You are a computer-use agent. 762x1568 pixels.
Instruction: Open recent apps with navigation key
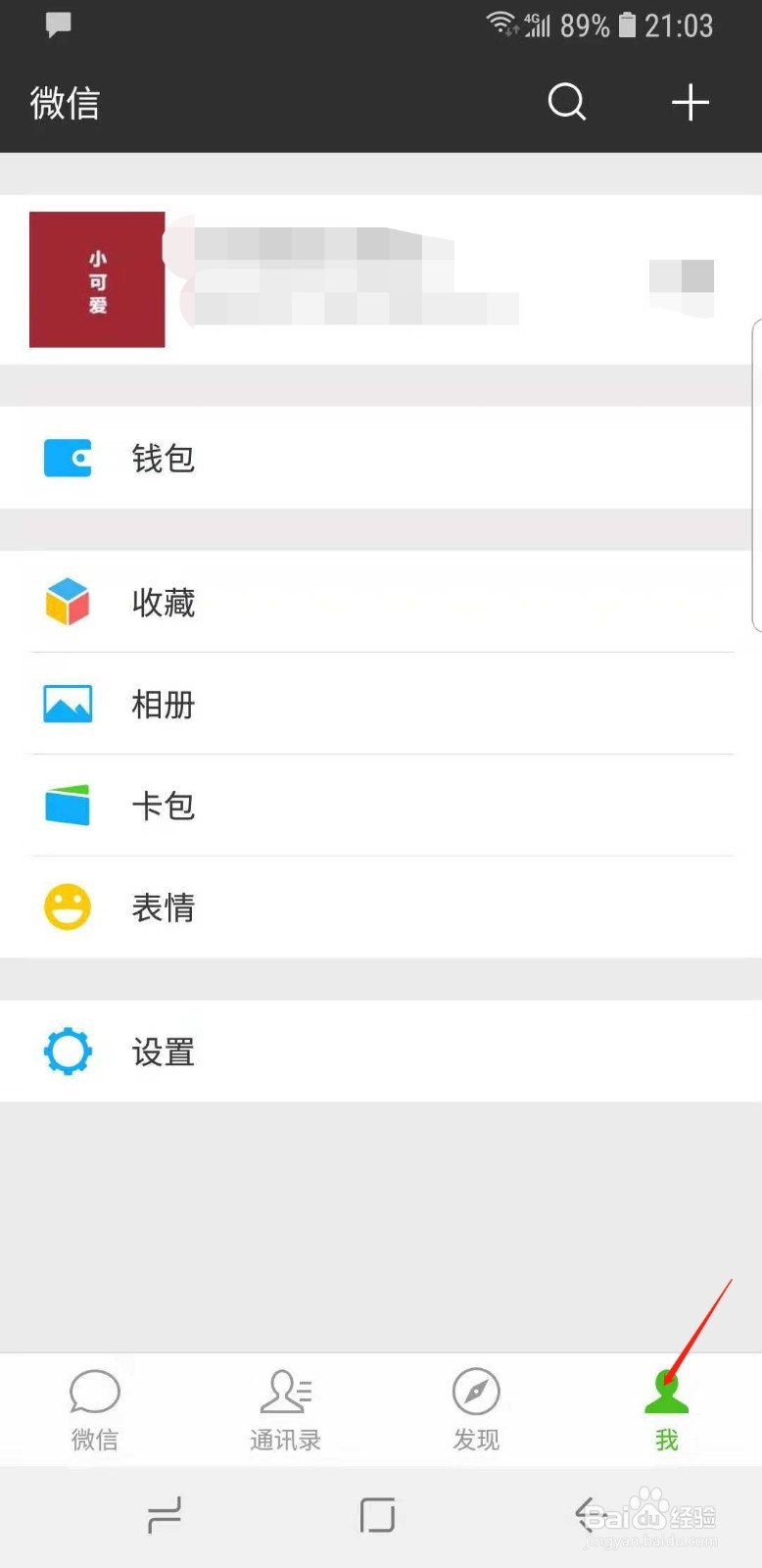[163, 1515]
